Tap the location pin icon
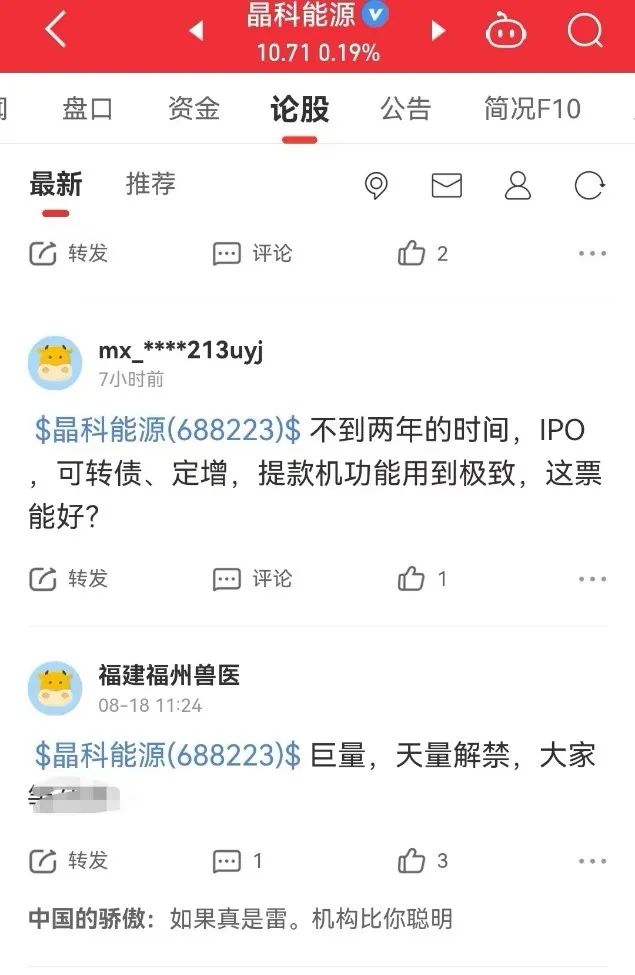The image size is (635, 975). point(376,186)
